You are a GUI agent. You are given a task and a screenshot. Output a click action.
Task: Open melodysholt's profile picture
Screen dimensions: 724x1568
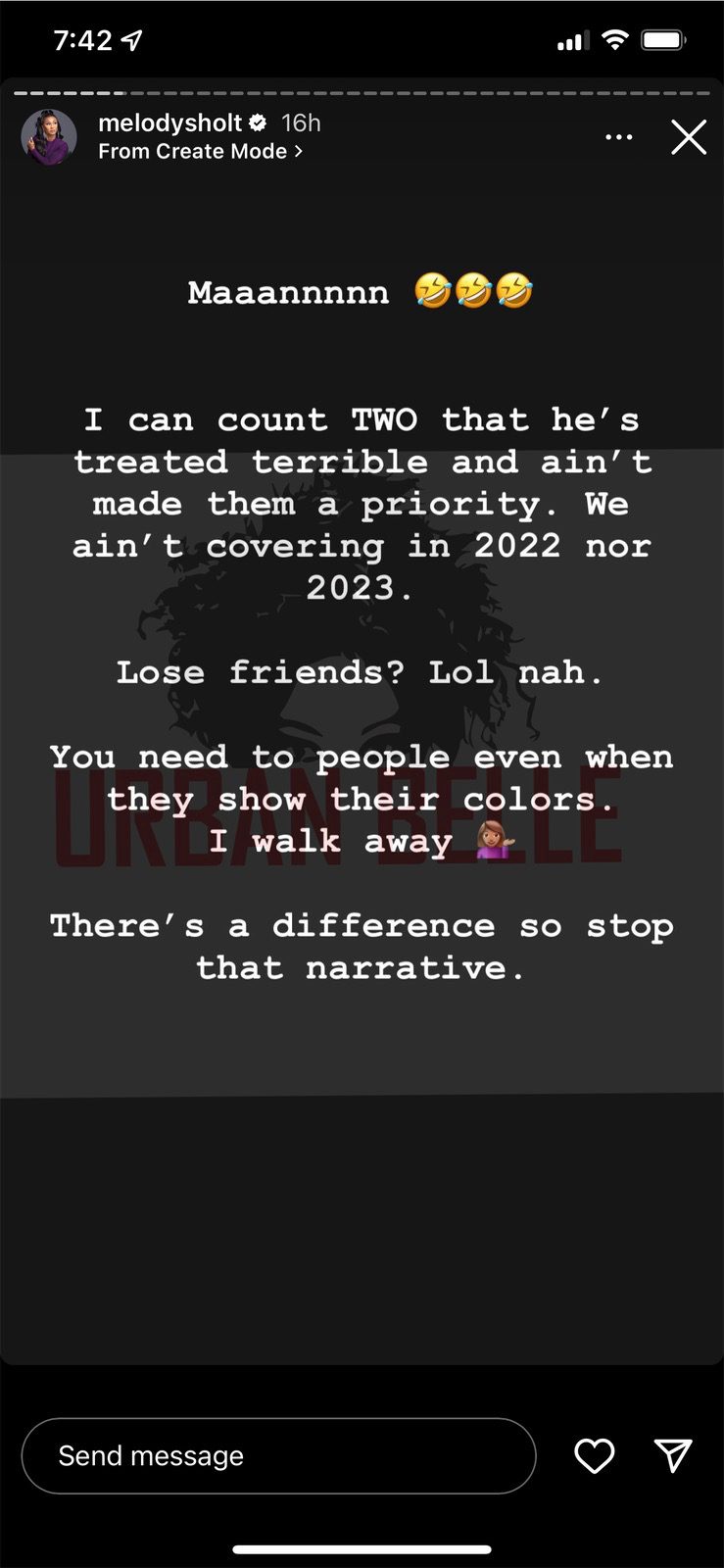pyautogui.click(x=49, y=137)
